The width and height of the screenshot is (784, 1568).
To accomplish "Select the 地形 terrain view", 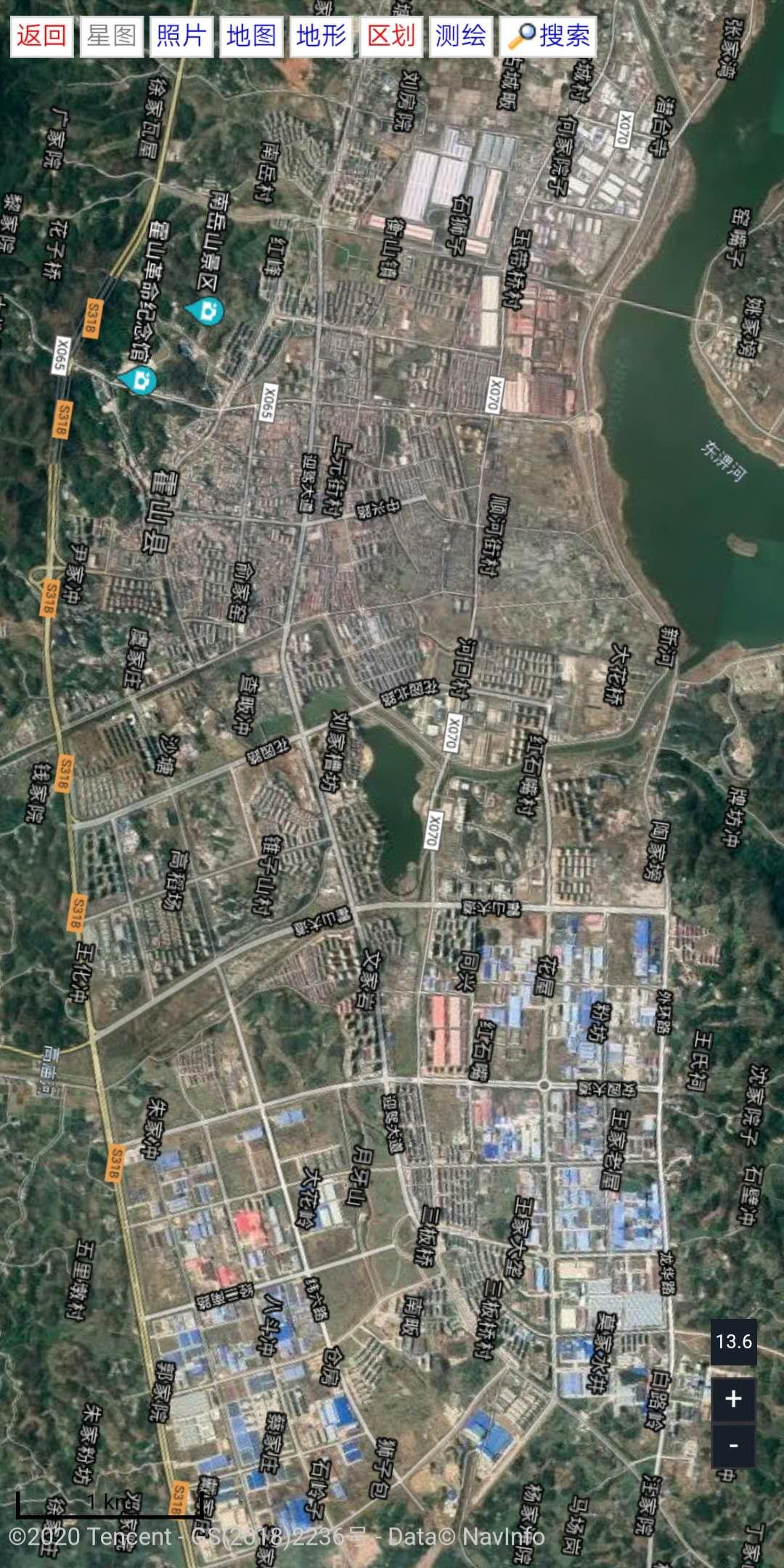I will click(x=321, y=36).
